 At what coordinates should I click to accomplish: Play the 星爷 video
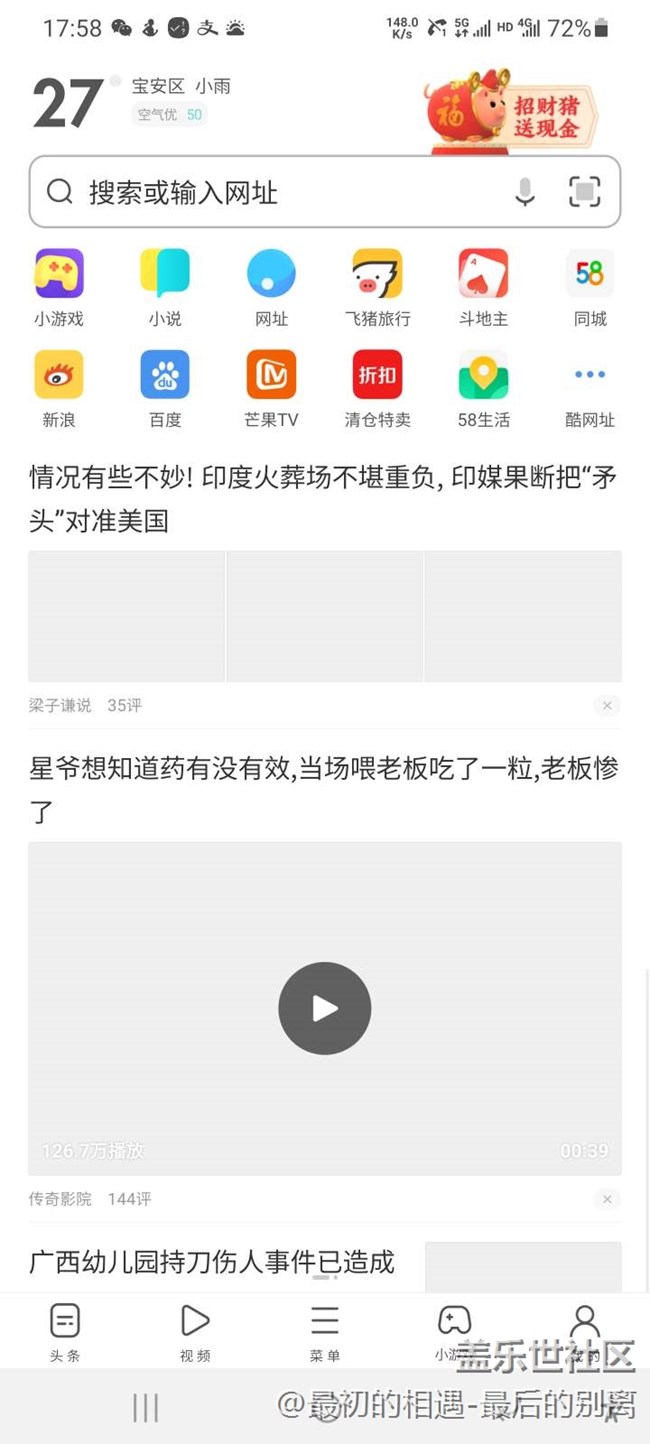click(x=324, y=1008)
